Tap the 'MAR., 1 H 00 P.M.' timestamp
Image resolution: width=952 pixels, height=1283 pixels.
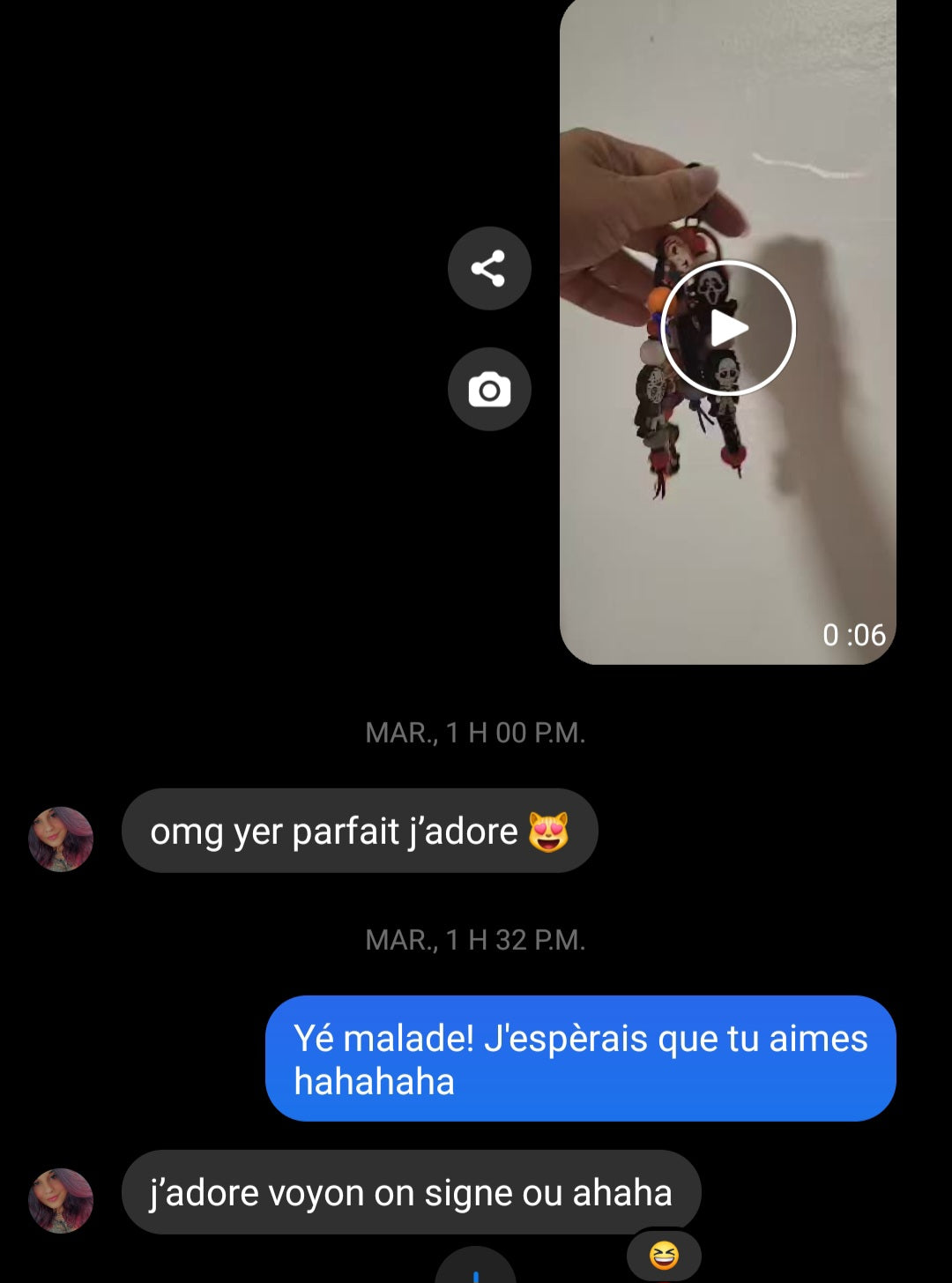(x=476, y=732)
